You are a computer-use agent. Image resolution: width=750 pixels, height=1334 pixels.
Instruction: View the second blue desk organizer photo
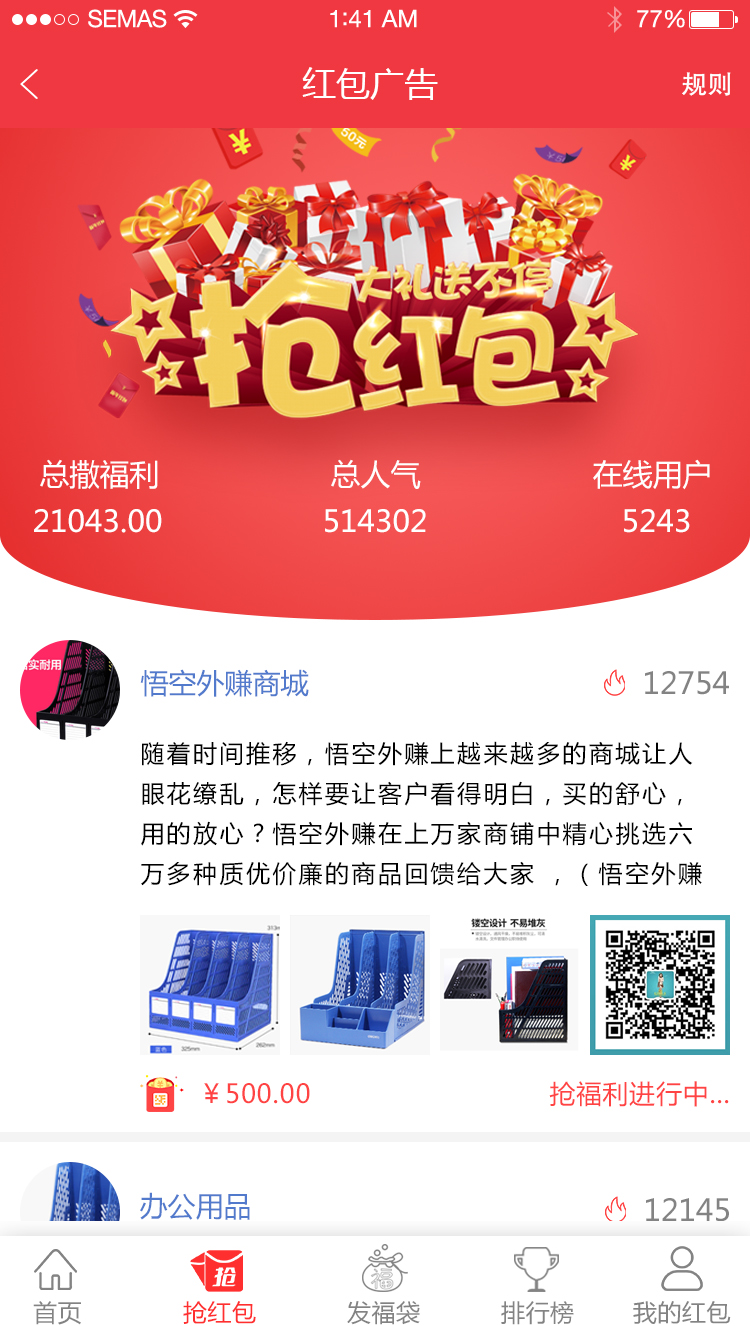pyautogui.click(x=360, y=985)
